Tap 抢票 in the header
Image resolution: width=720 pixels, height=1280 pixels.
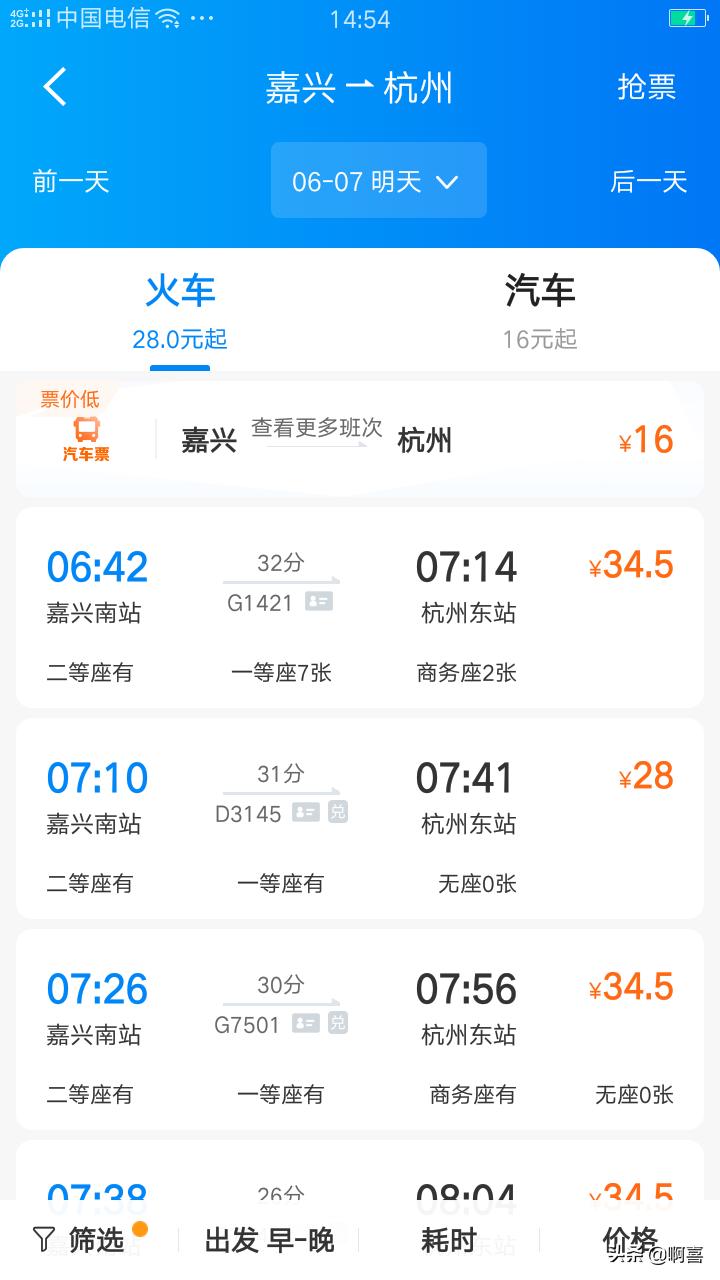tap(647, 87)
